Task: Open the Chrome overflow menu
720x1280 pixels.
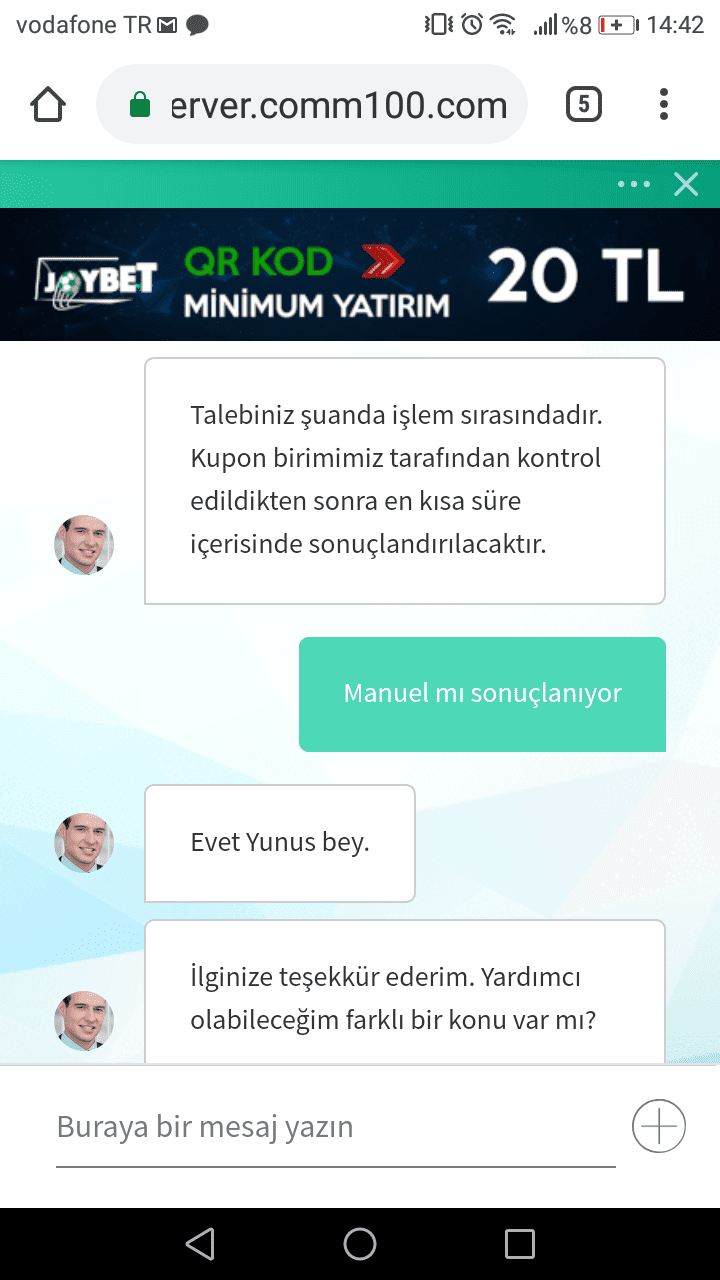Action: coord(664,104)
